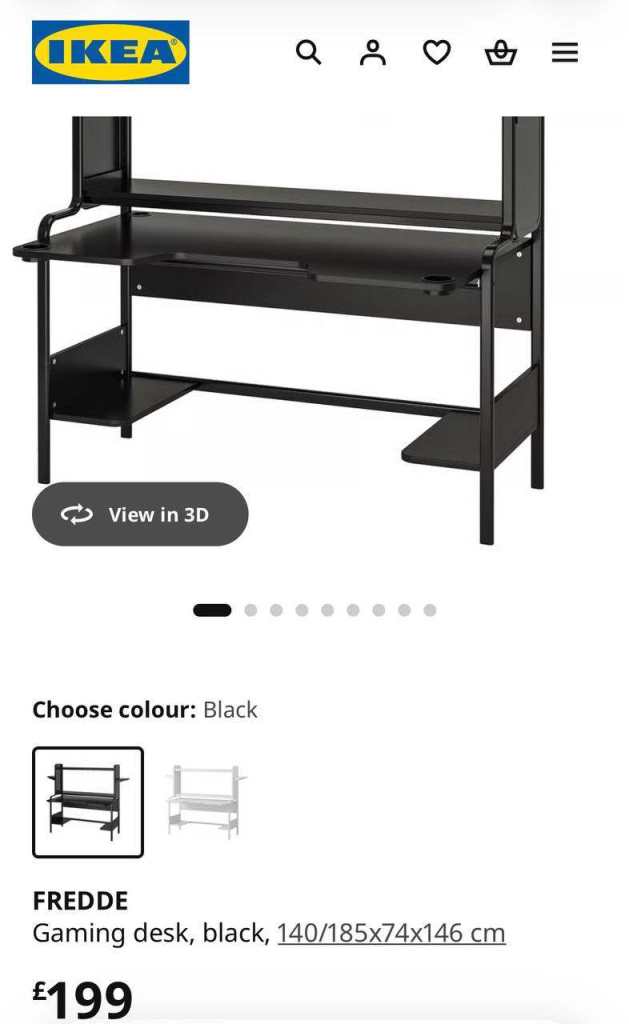Viewport: 629px width, 1024px height.
Task: Open the account profile icon
Action: click(x=373, y=52)
